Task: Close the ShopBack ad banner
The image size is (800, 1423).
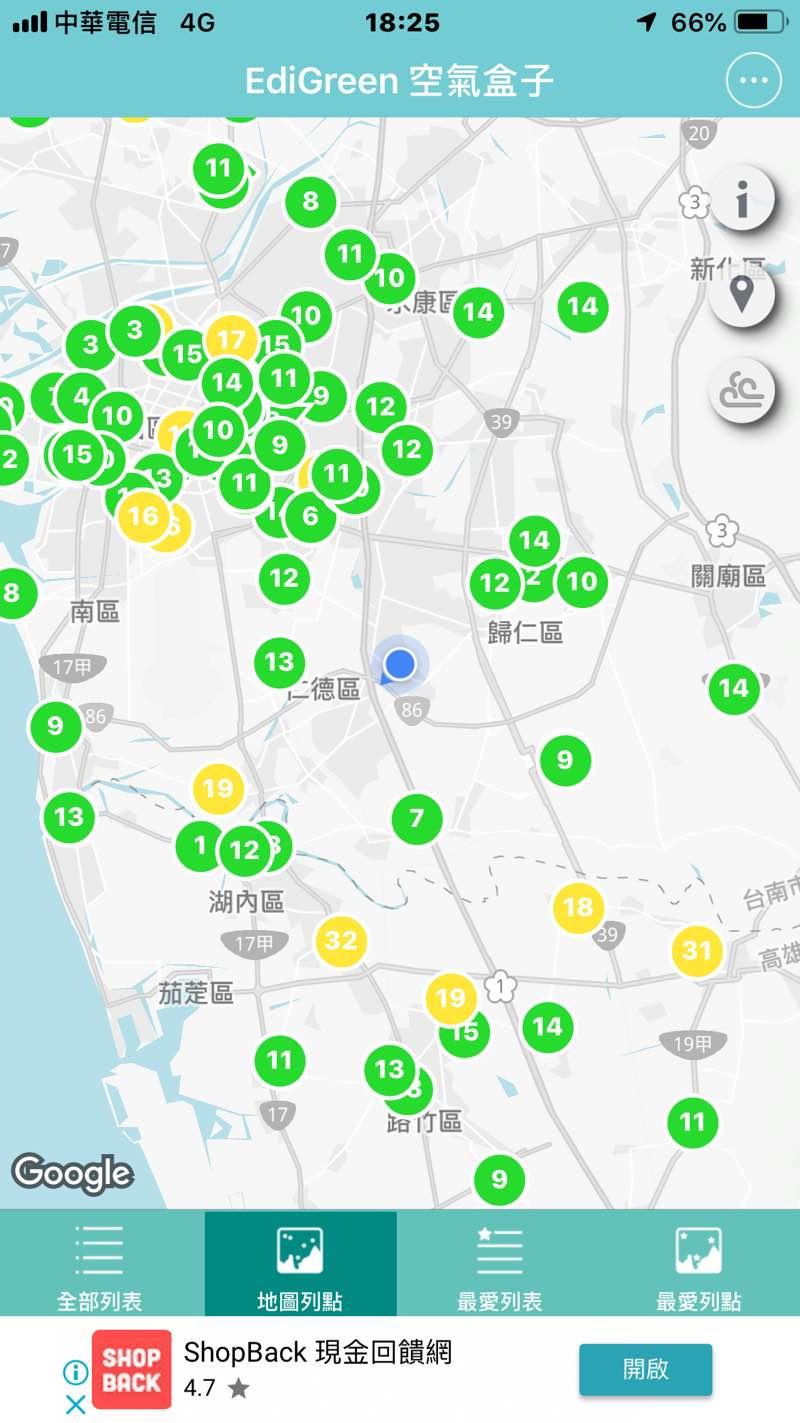Action: click(75, 1404)
